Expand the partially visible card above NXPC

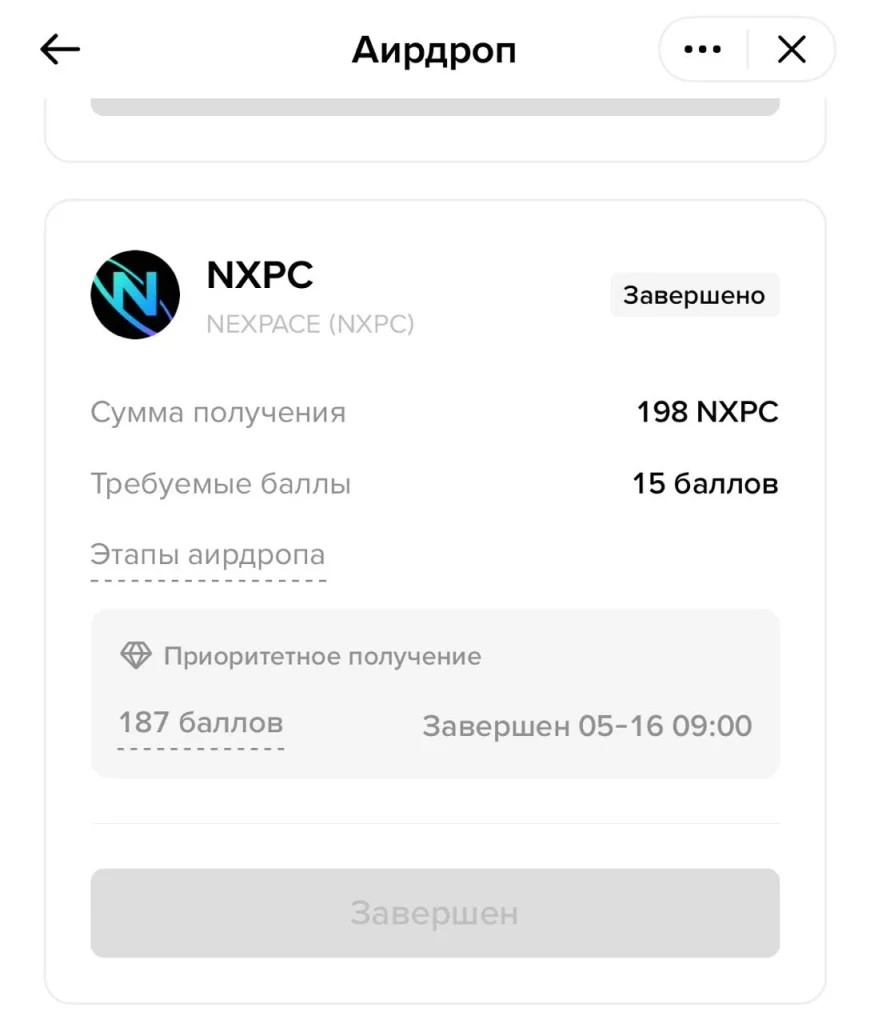[434, 110]
